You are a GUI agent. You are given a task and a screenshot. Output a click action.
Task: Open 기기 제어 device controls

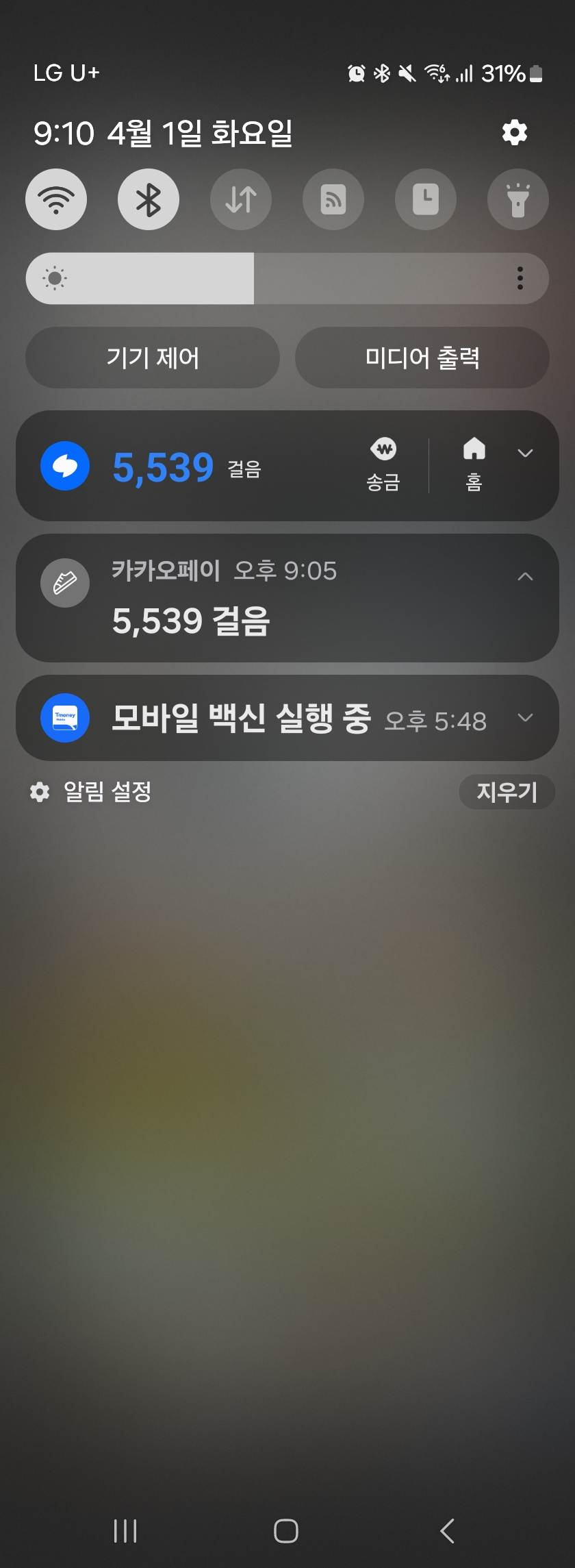point(153,358)
